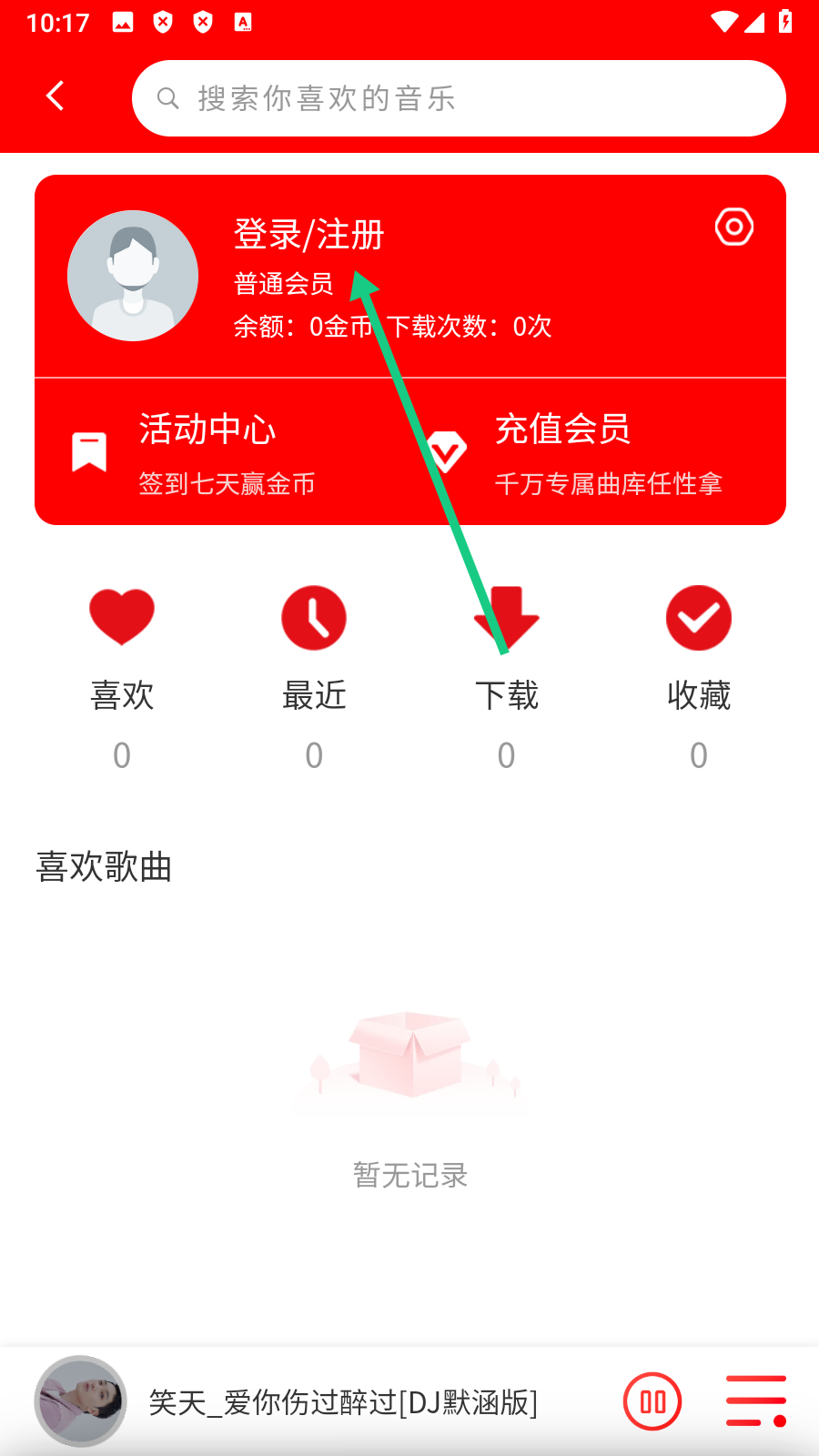Tap the music search box
Screen dimensions: 819x1456
[459, 98]
